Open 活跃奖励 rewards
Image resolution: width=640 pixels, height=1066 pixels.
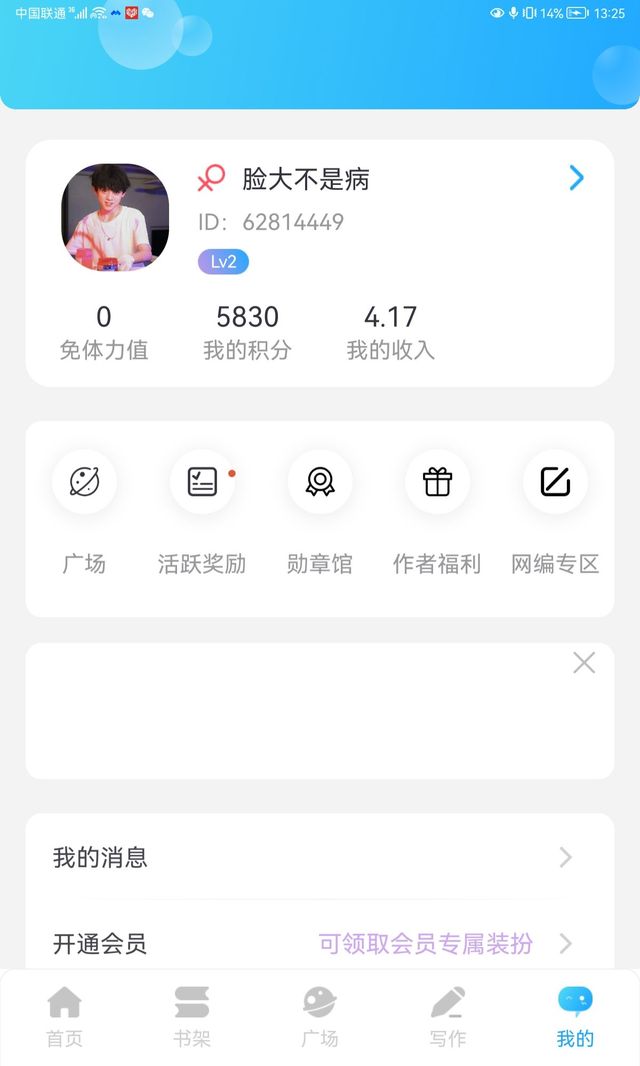tap(202, 513)
